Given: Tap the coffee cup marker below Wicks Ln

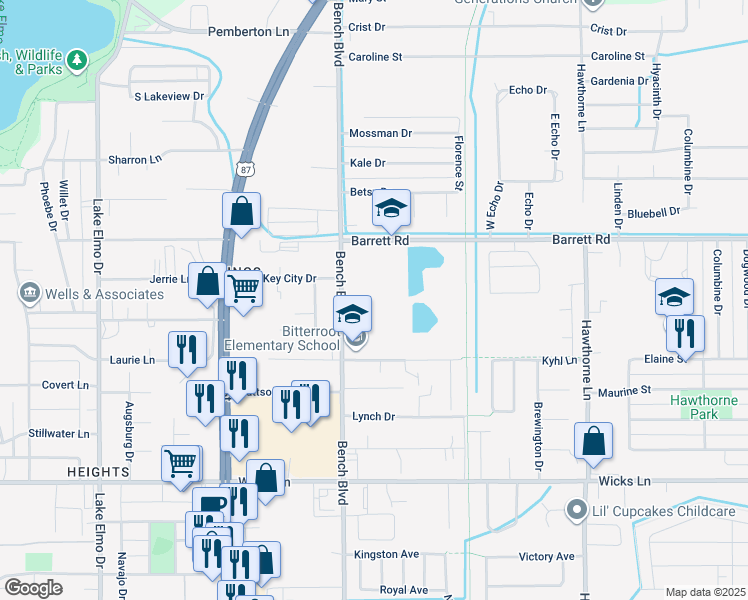Looking at the screenshot, I should pyautogui.click(x=211, y=504).
